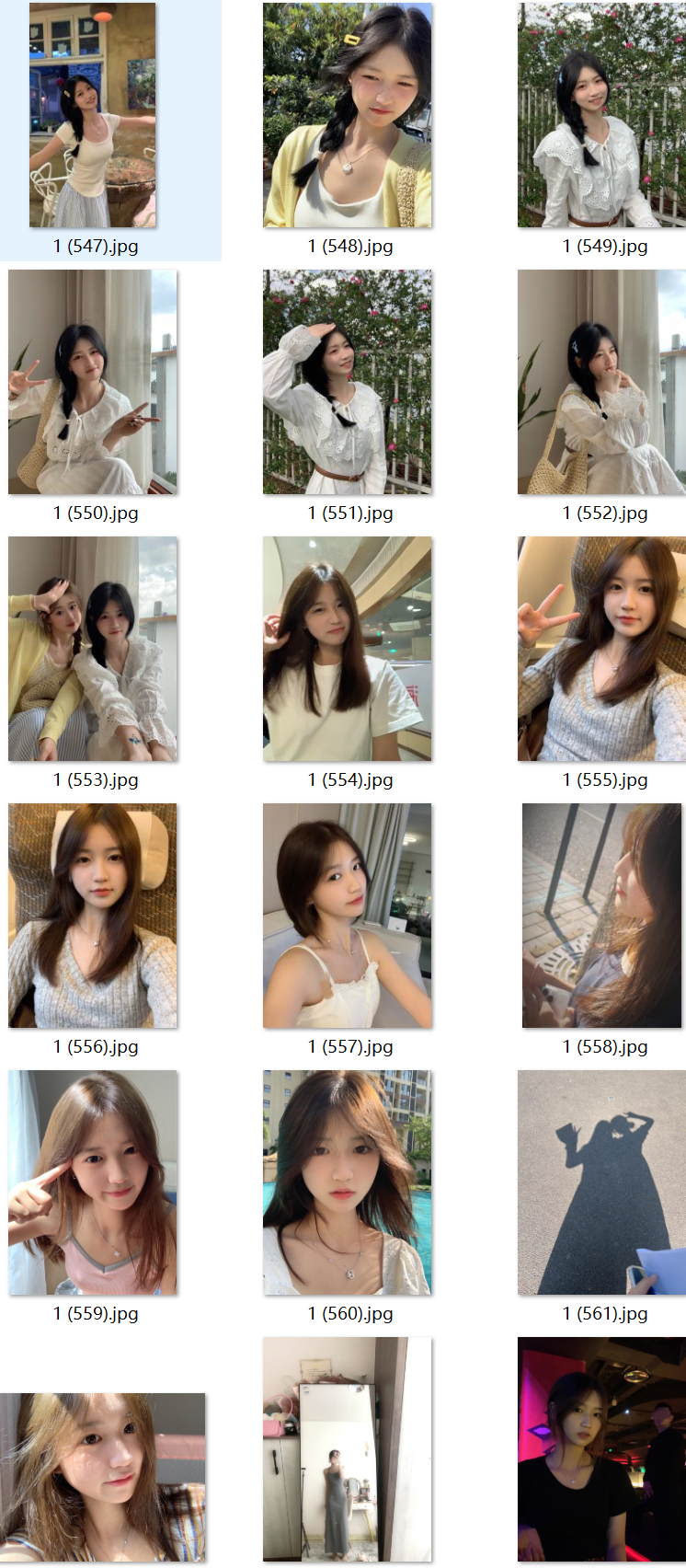Open picture 1 (549).jpg
The height and width of the screenshot is (1568, 686).
point(601,115)
